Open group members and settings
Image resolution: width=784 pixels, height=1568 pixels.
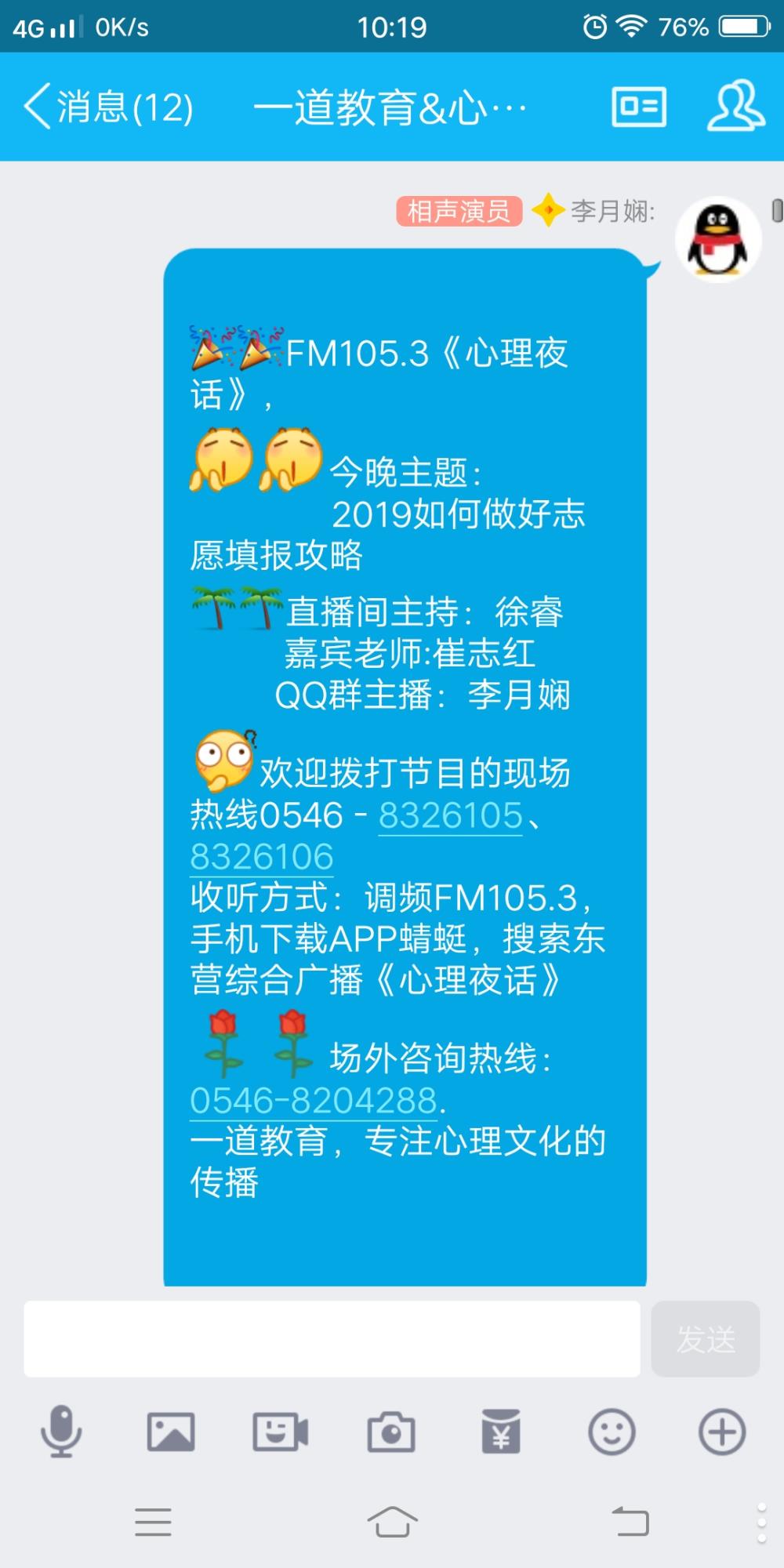pyautogui.click(x=735, y=105)
